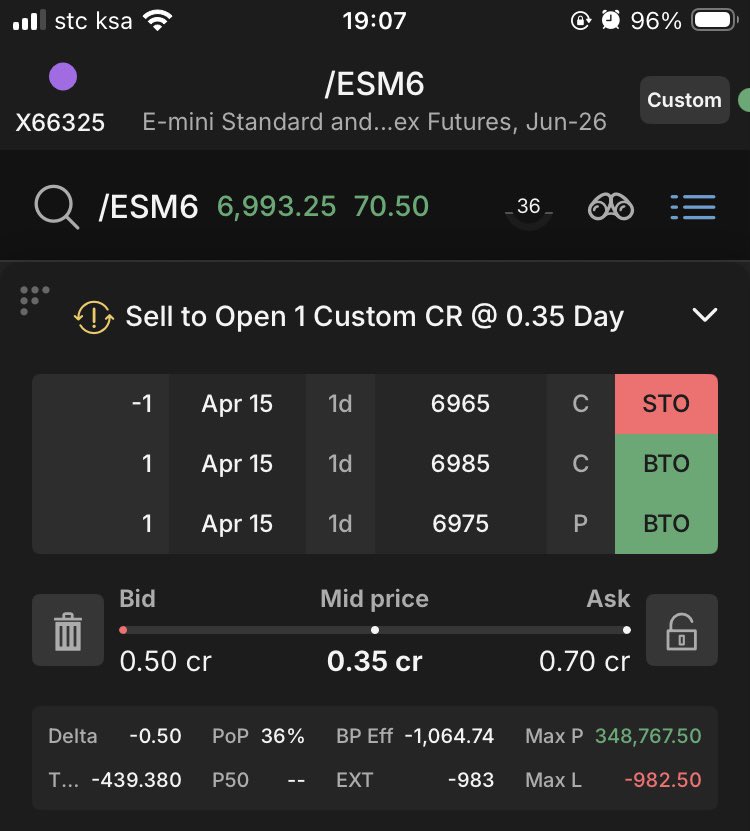
Task: Open account X66325 selector
Action: [x=61, y=100]
